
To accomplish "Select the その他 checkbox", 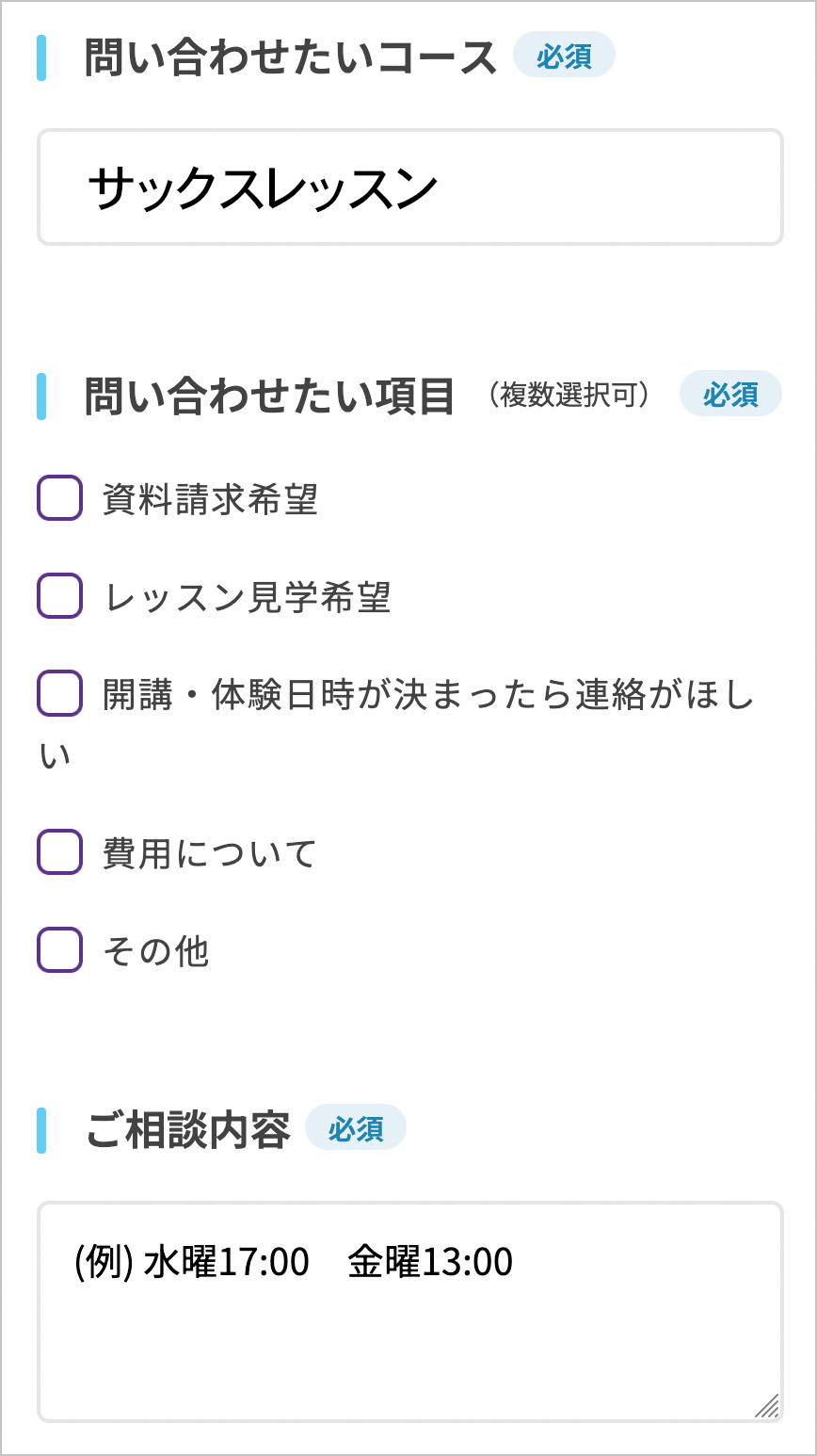I will tap(60, 950).
